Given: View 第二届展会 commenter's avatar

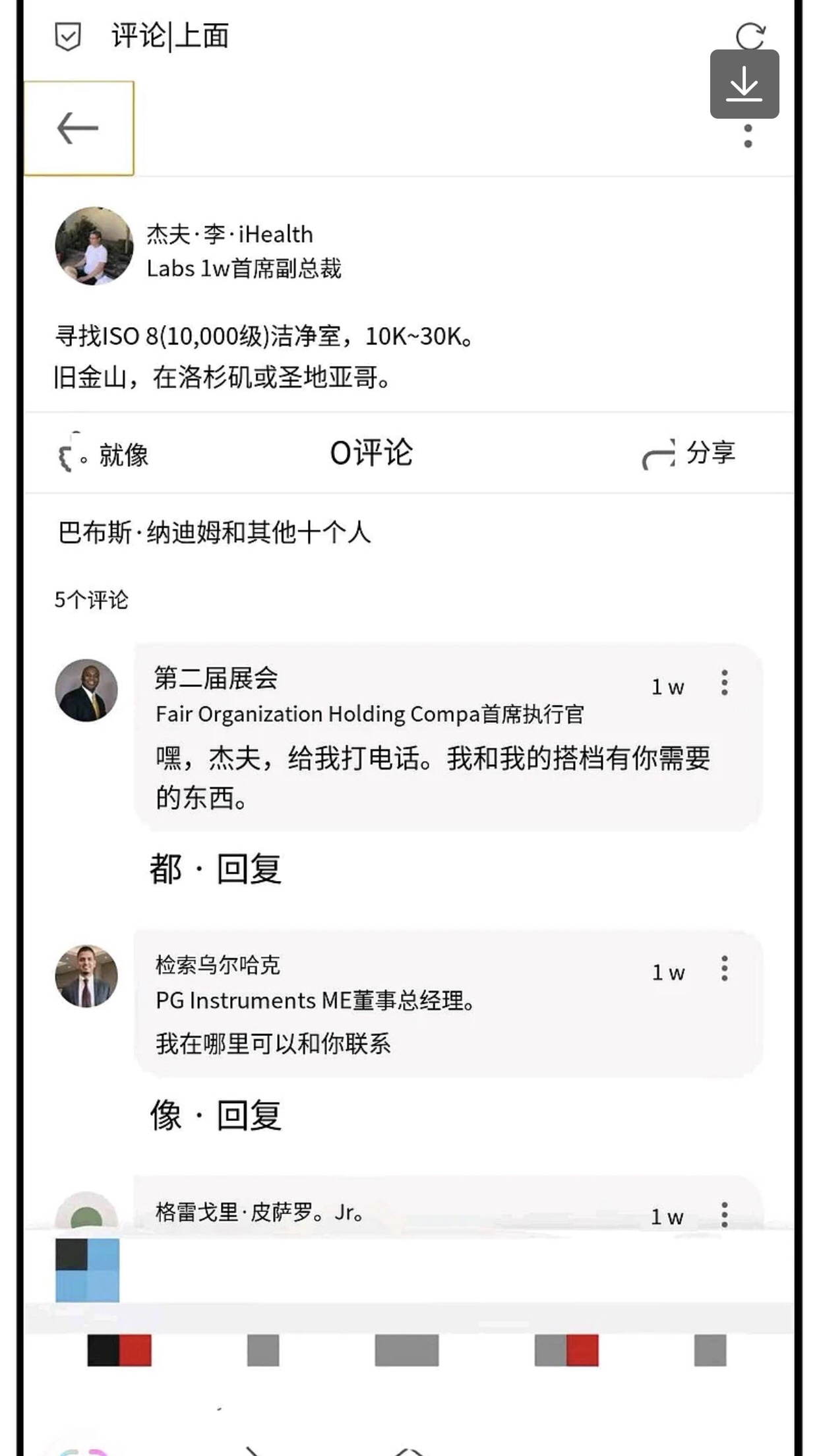Looking at the screenshot, I should pos(86,690).
